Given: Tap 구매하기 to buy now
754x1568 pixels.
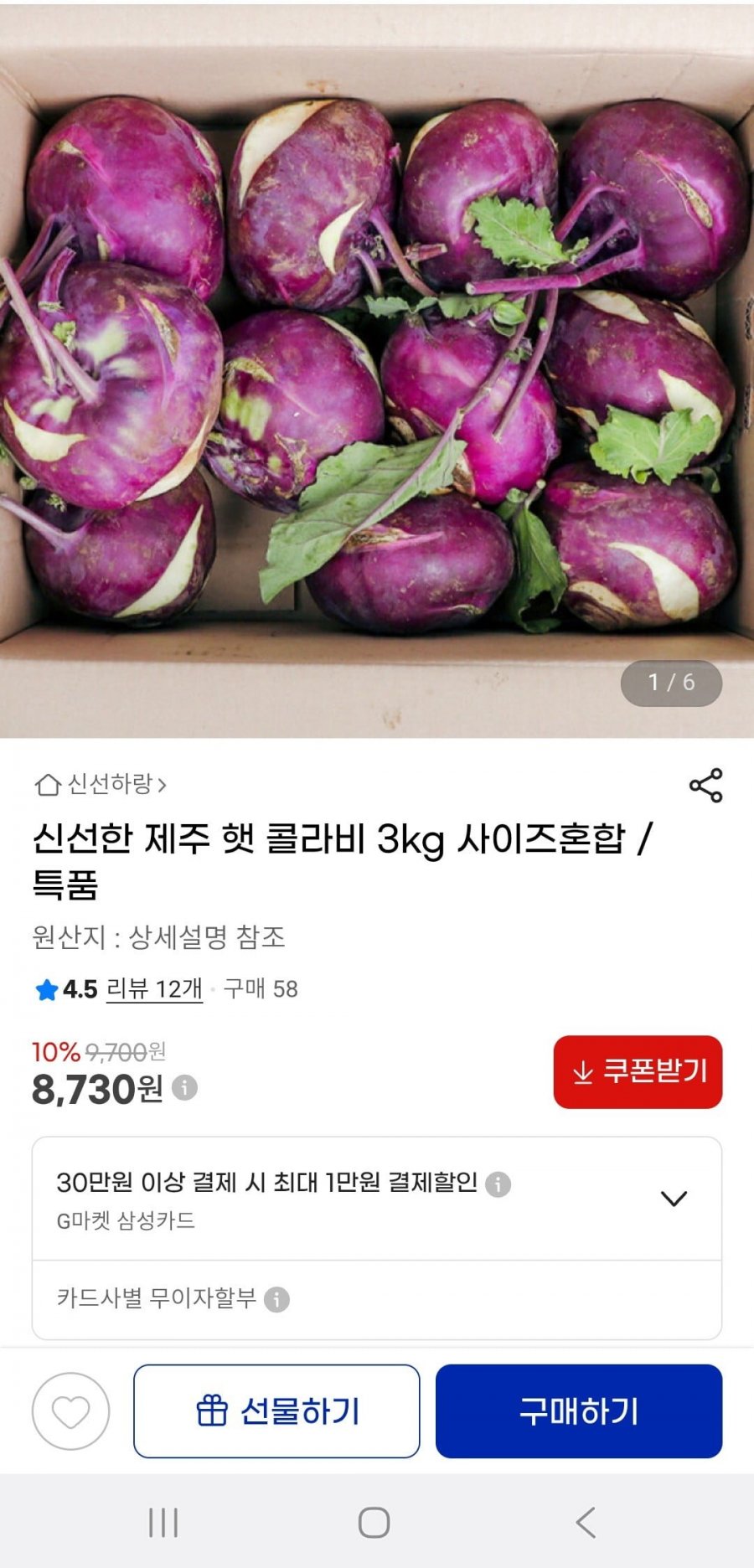Looking at the screenshot, I should [x=579, y=1411].
